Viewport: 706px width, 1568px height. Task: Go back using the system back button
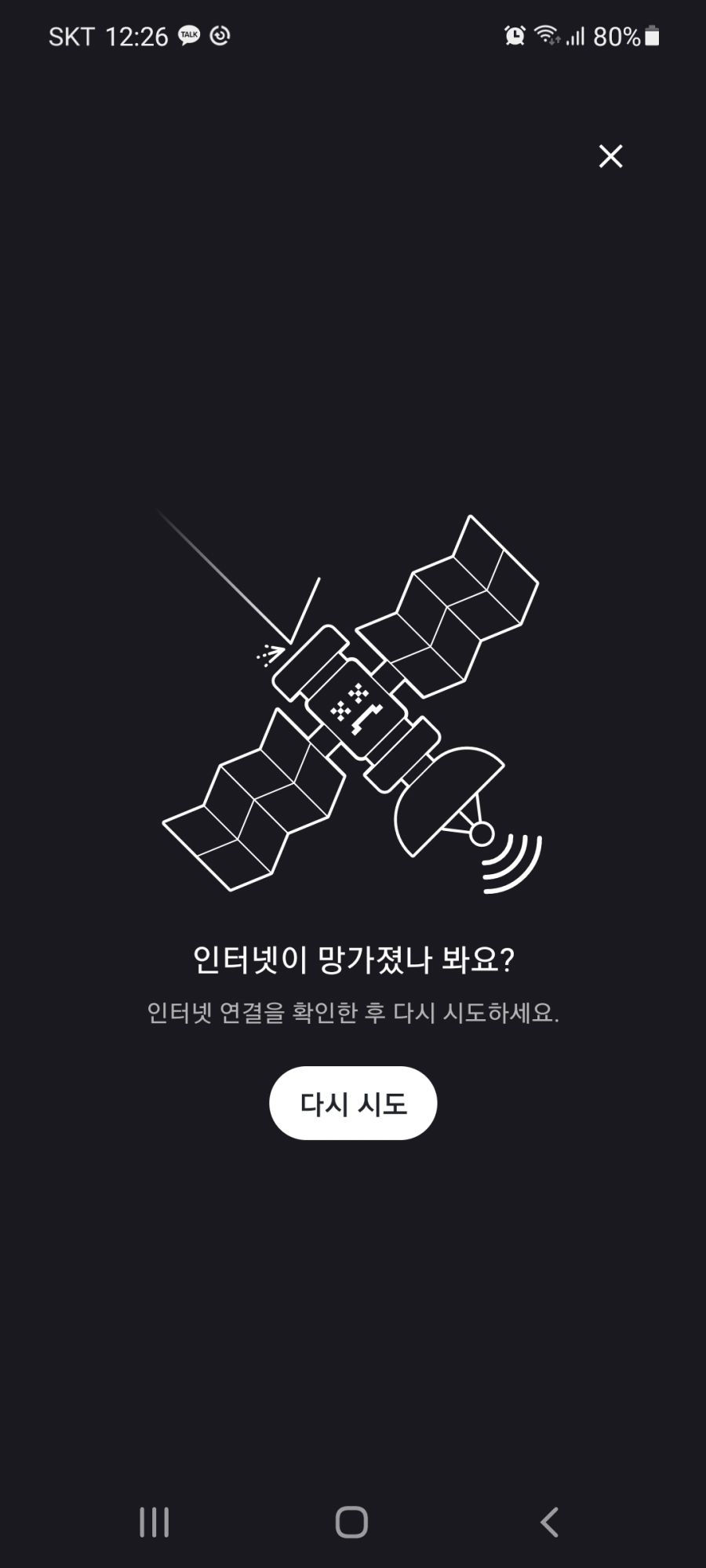coord(549,1523)
